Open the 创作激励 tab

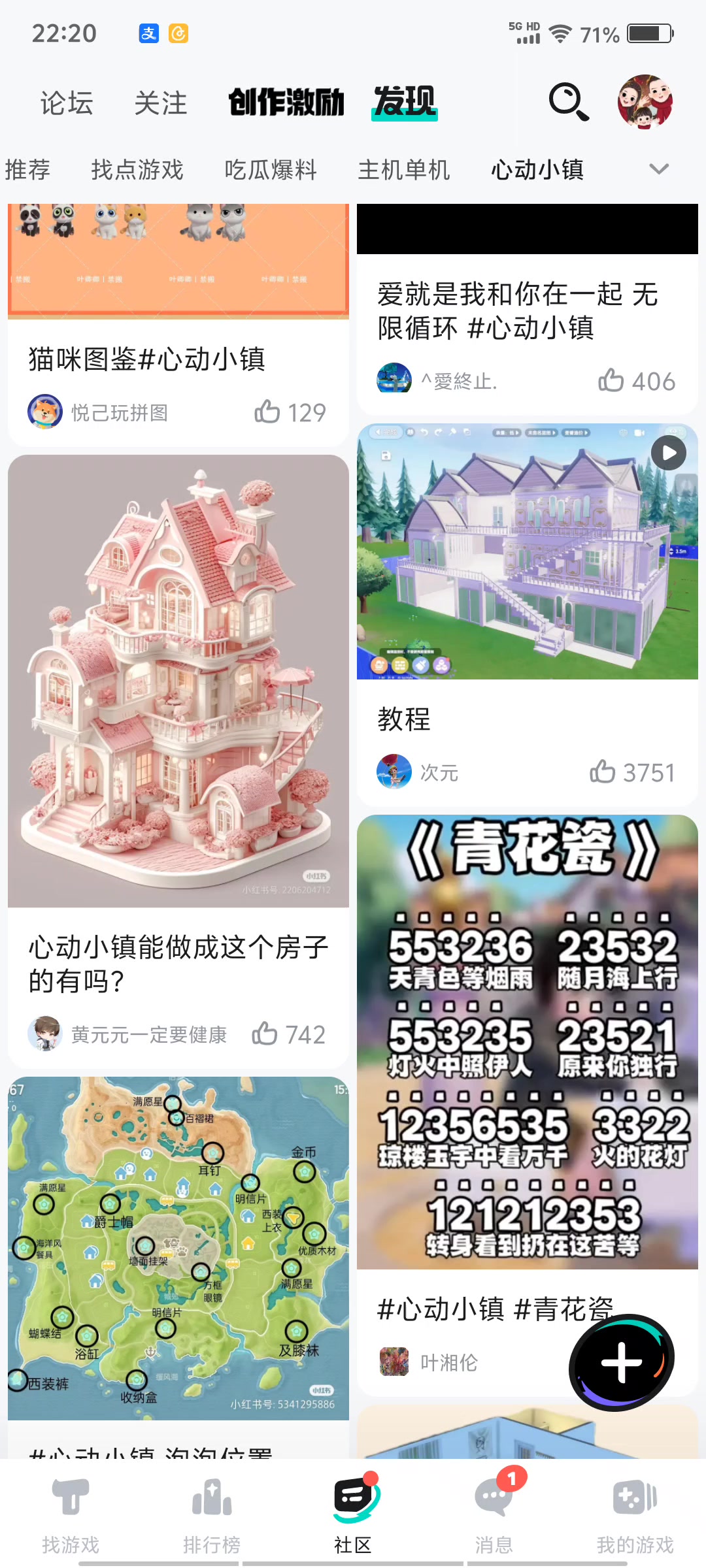point(286,102)
